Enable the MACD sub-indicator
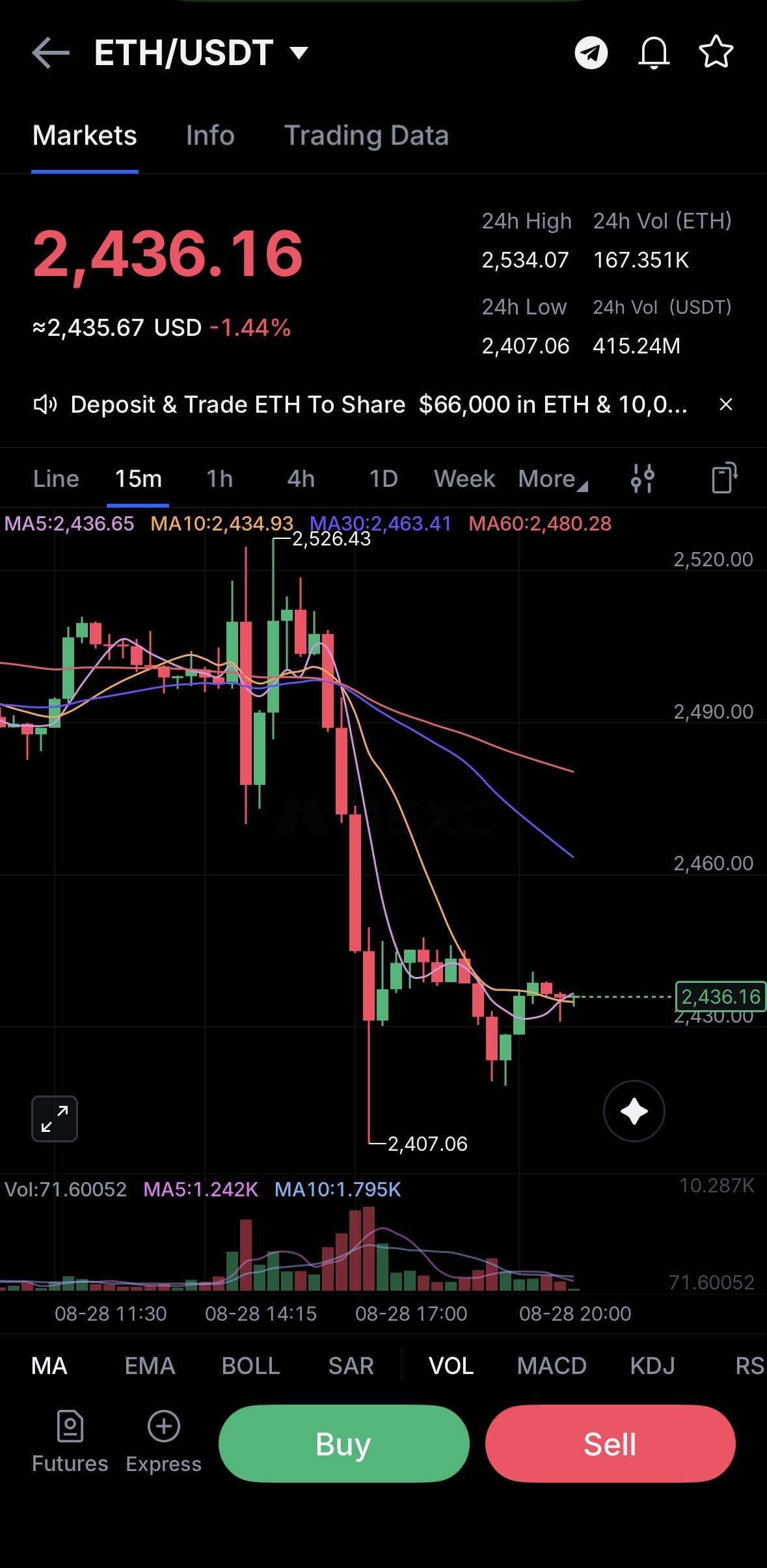 click(552, 1366)
